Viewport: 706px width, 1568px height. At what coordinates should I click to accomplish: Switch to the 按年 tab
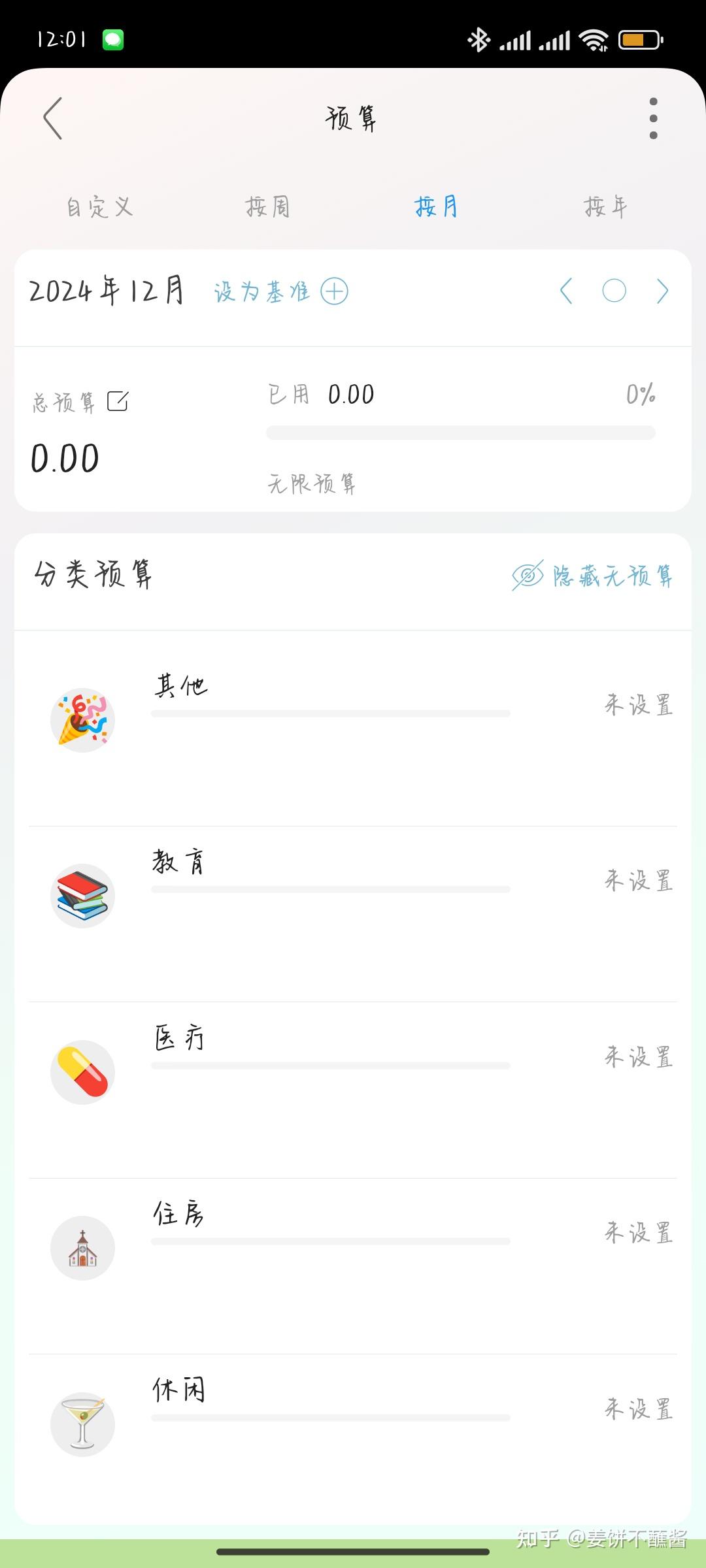tap(605, 207)
